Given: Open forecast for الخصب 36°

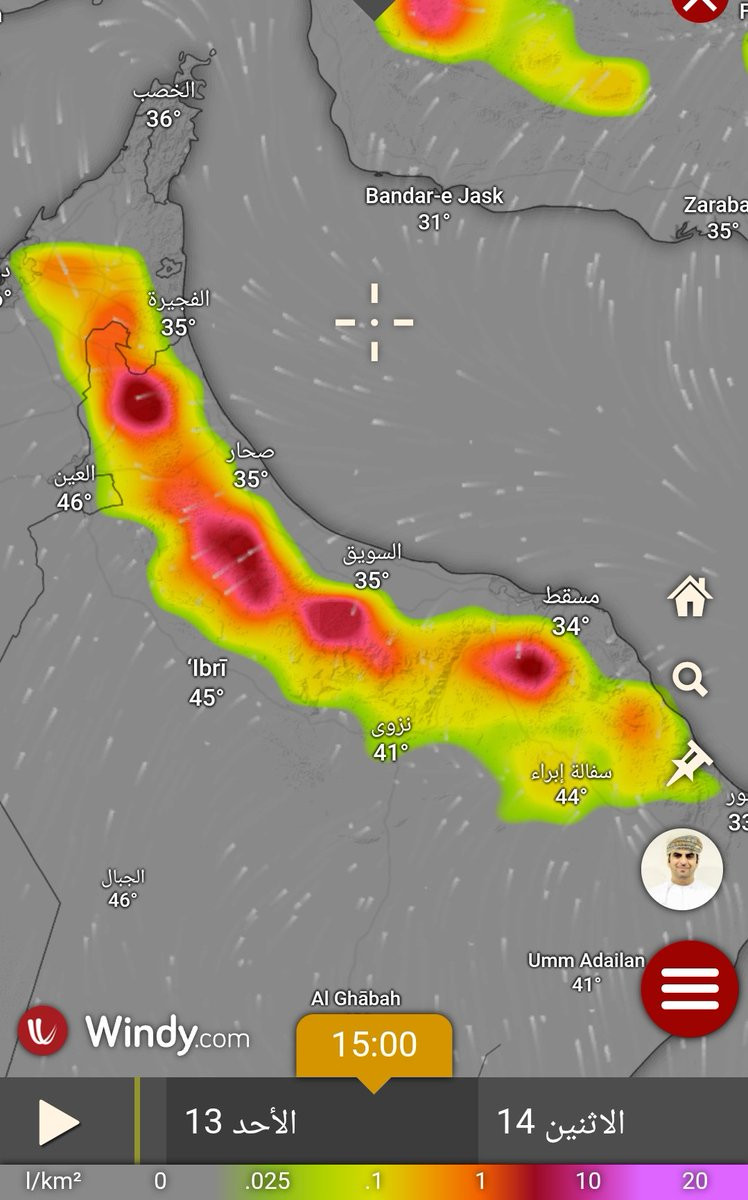Looking at the screenshot, I should (x=163, y=105).
